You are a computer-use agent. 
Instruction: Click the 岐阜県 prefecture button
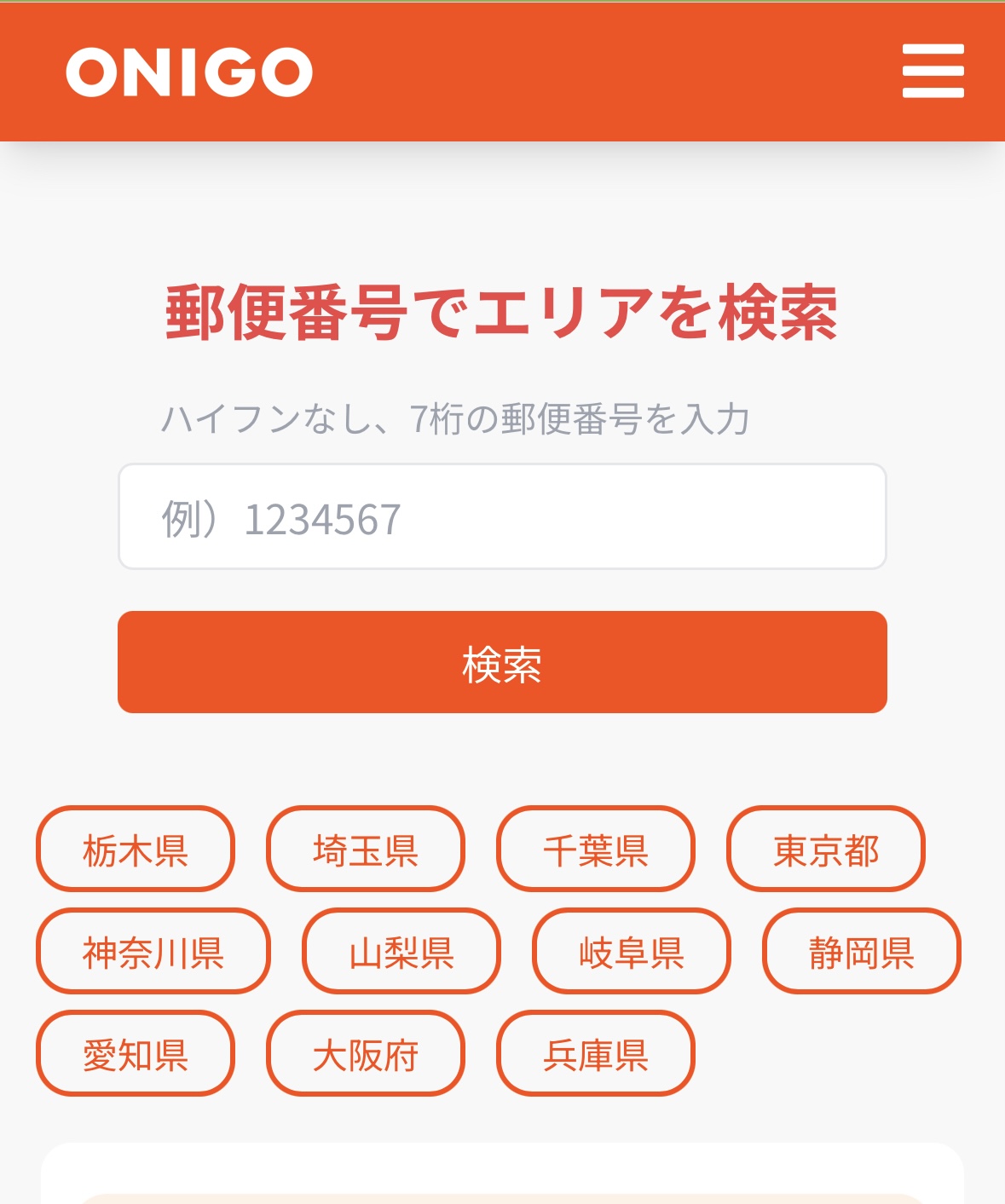coord(631,952)
